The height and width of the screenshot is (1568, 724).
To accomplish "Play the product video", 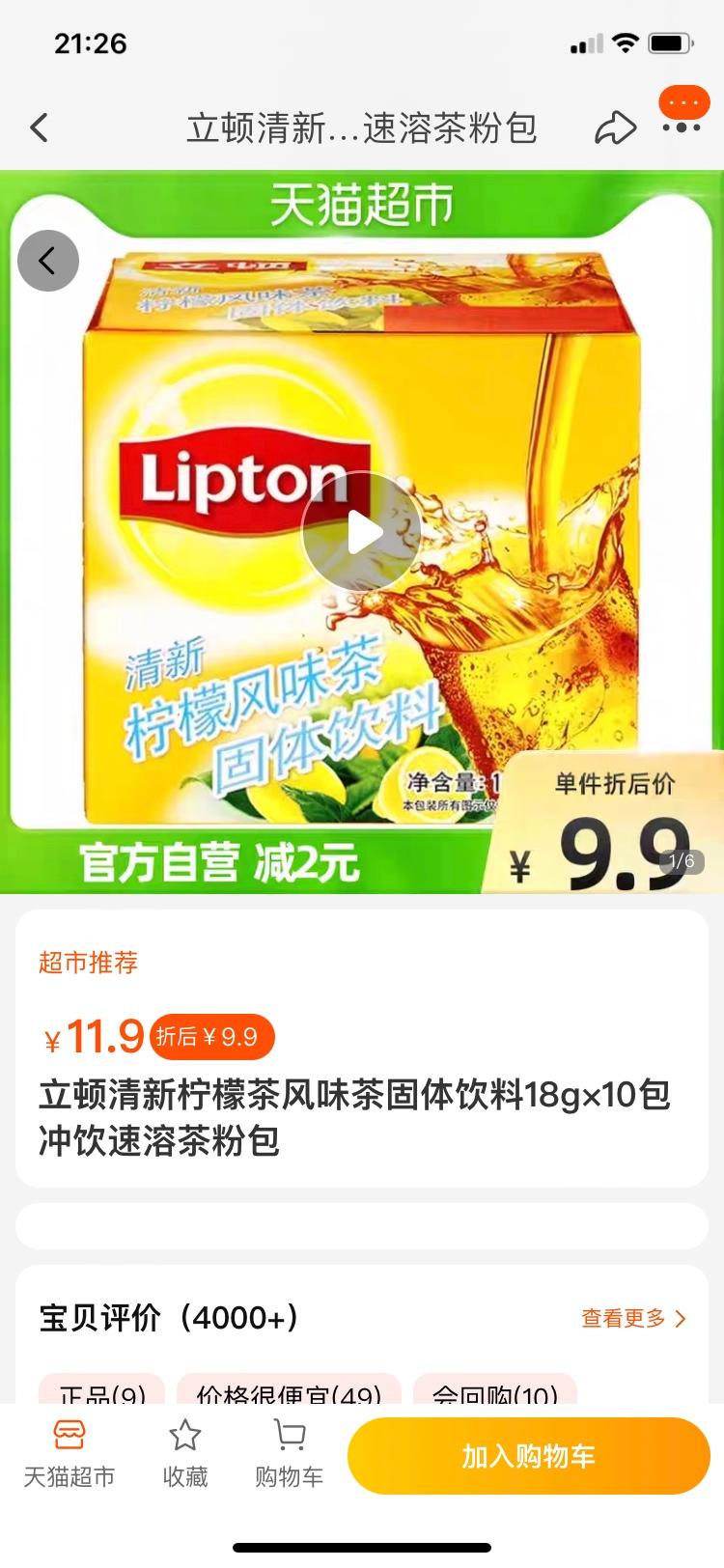I will 361,530.
